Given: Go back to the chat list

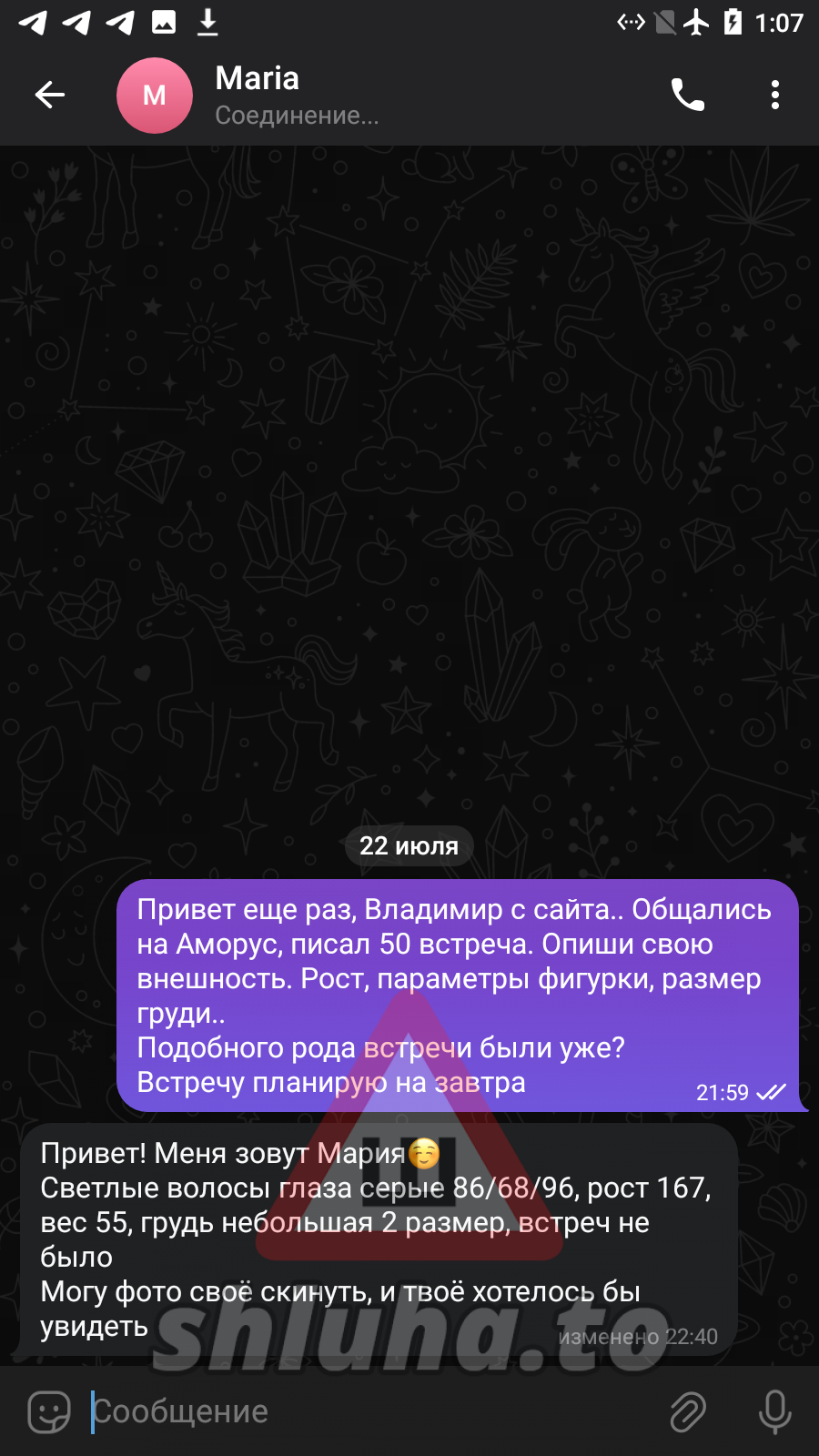Looking at the screenshot, I should point(50,95).
